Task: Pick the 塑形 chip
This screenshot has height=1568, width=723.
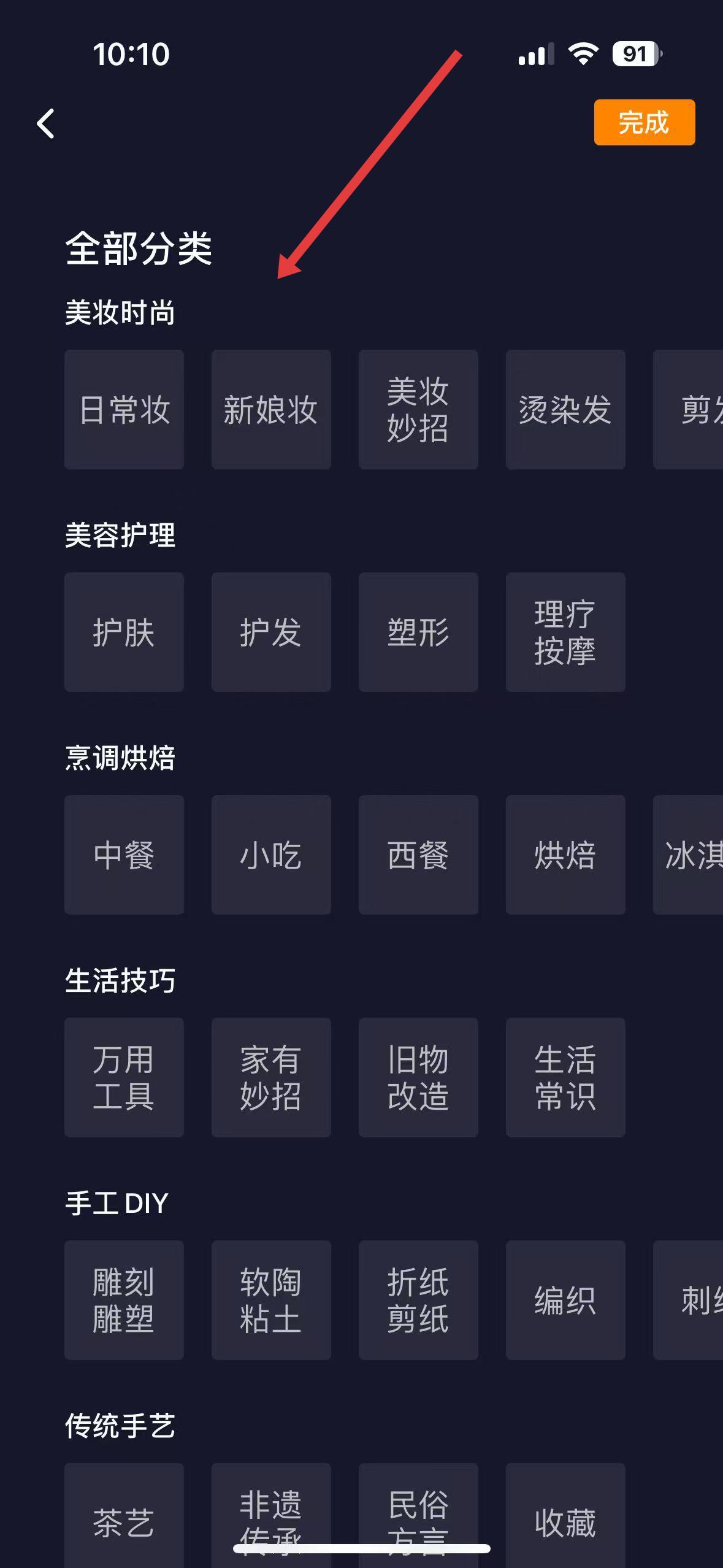Action: point(418,632)
